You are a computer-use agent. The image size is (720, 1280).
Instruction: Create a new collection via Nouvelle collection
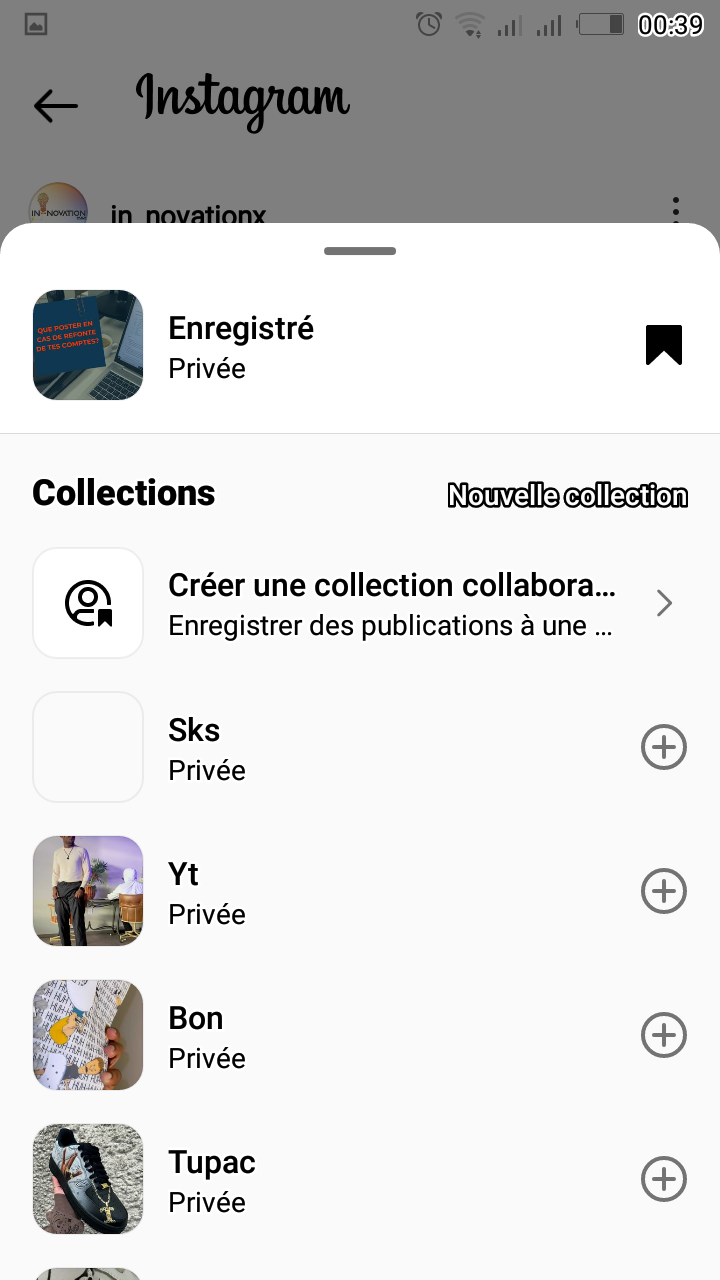point(567,495)
